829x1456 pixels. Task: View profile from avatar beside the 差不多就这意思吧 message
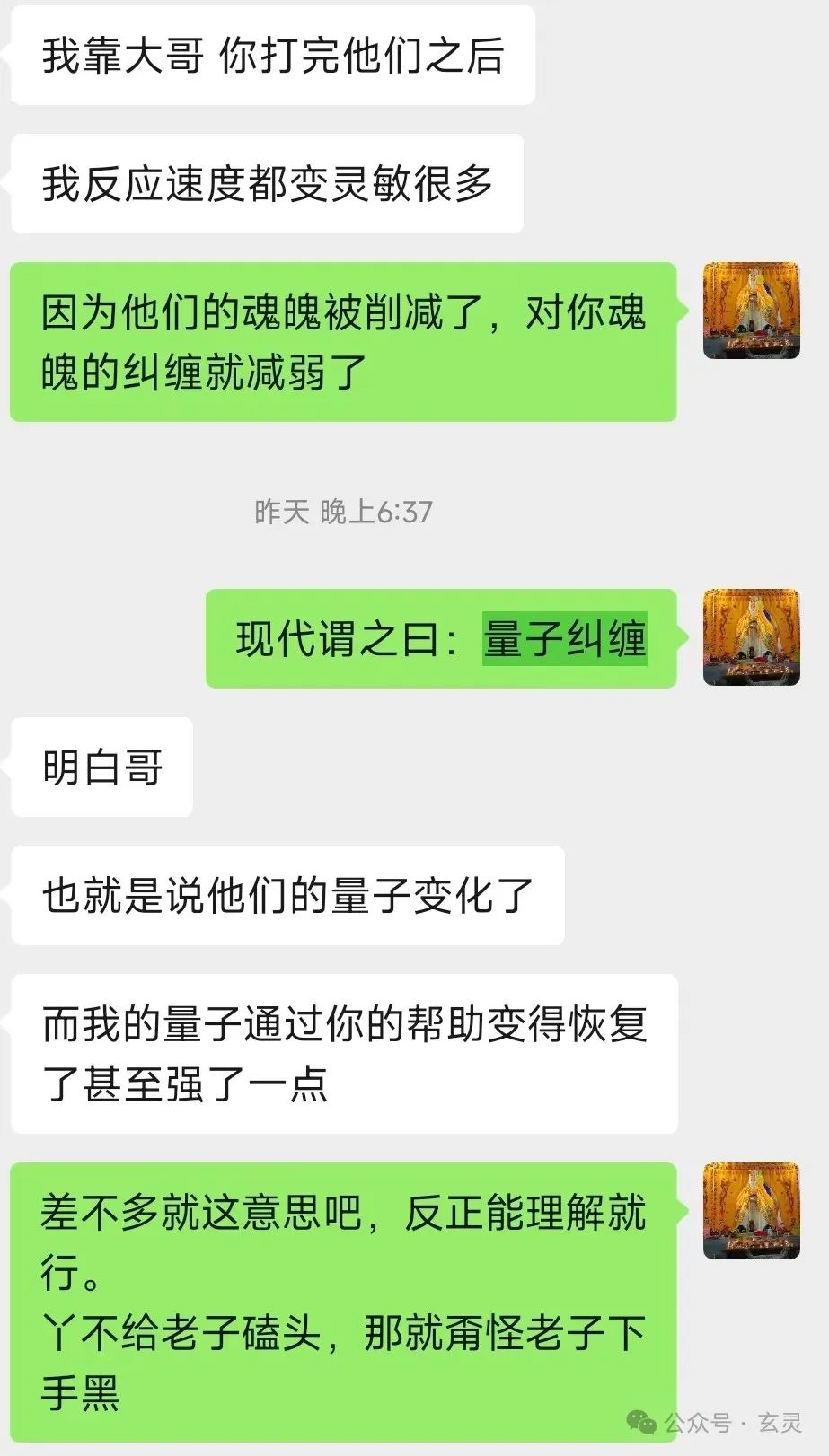pos(751,1210)
